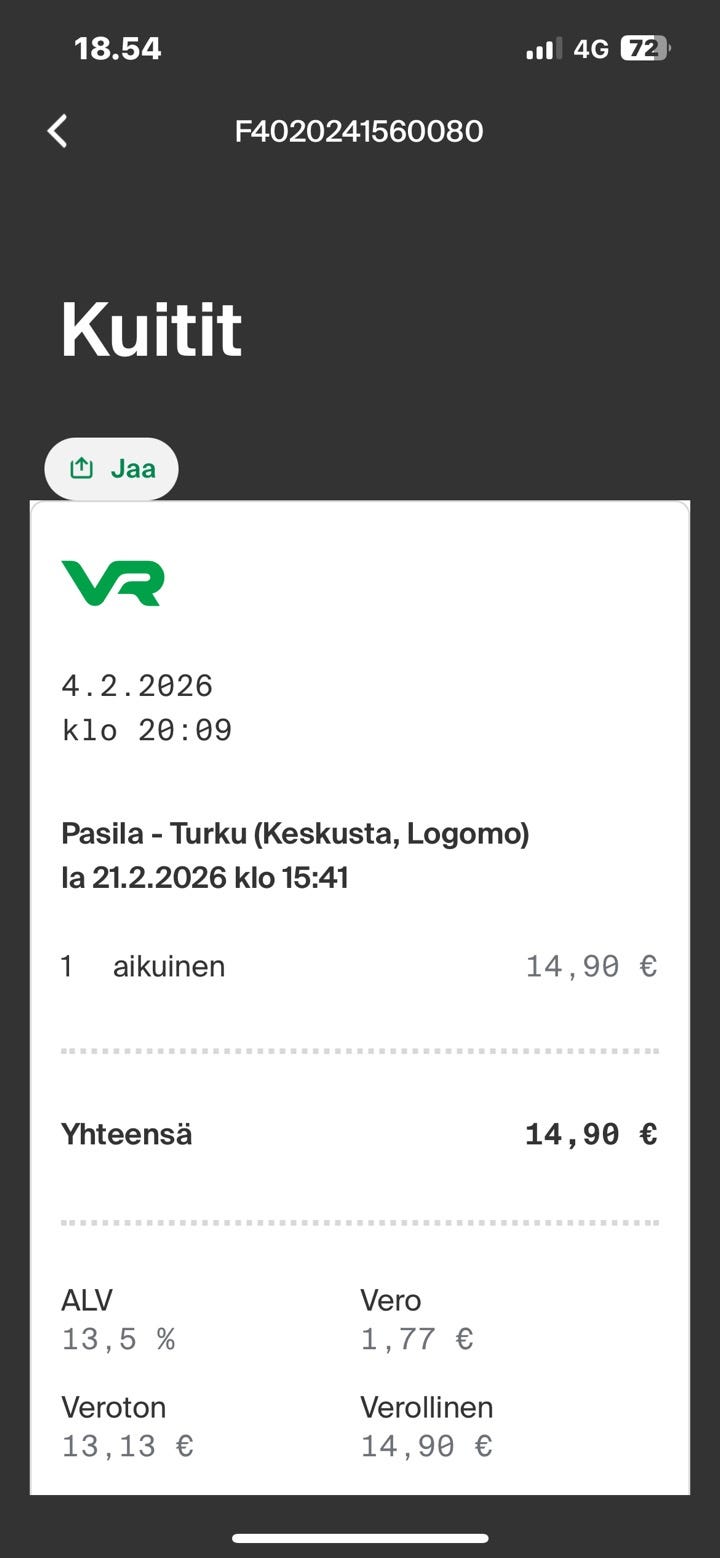Tap the battery level indicator

click(x=646, y=47)
